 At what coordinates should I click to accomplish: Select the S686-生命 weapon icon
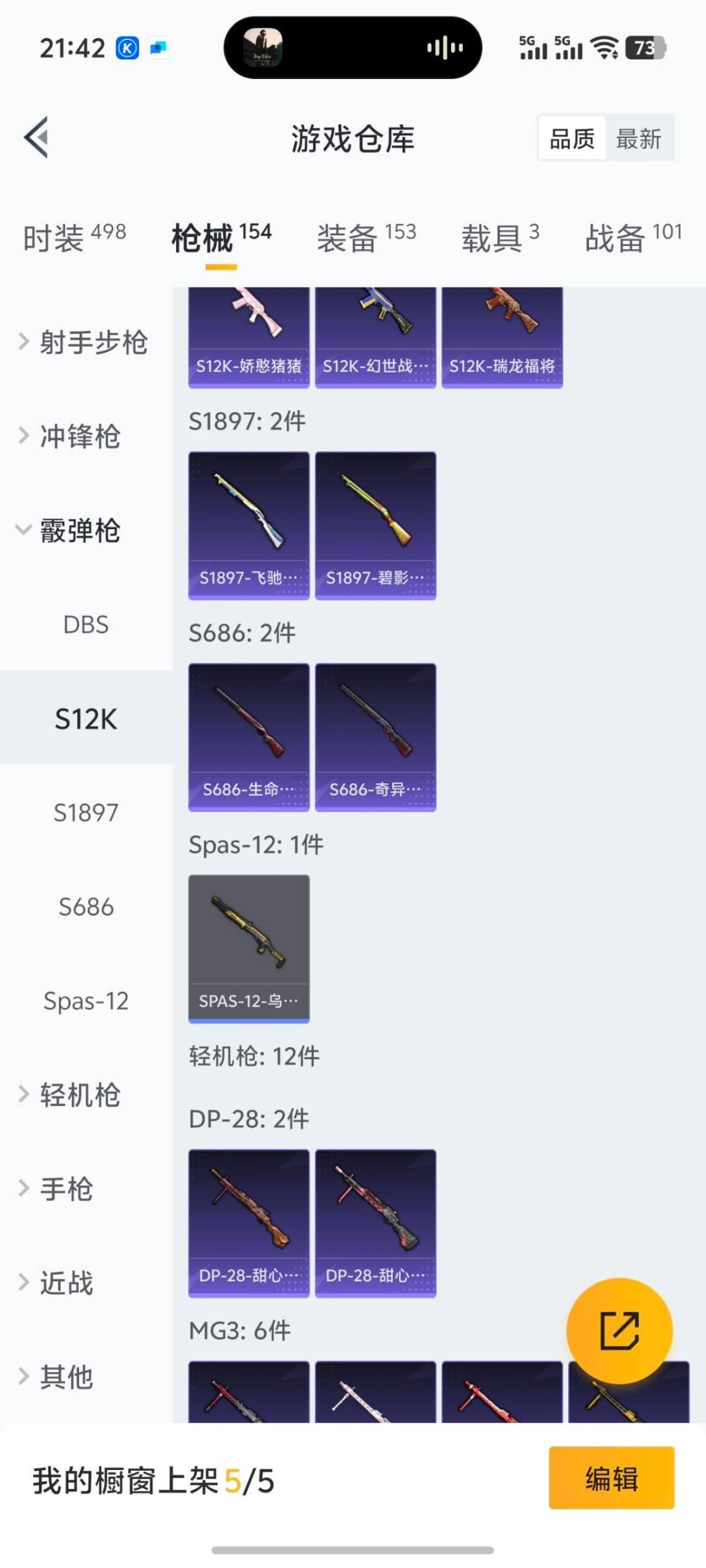coord(249,735)
